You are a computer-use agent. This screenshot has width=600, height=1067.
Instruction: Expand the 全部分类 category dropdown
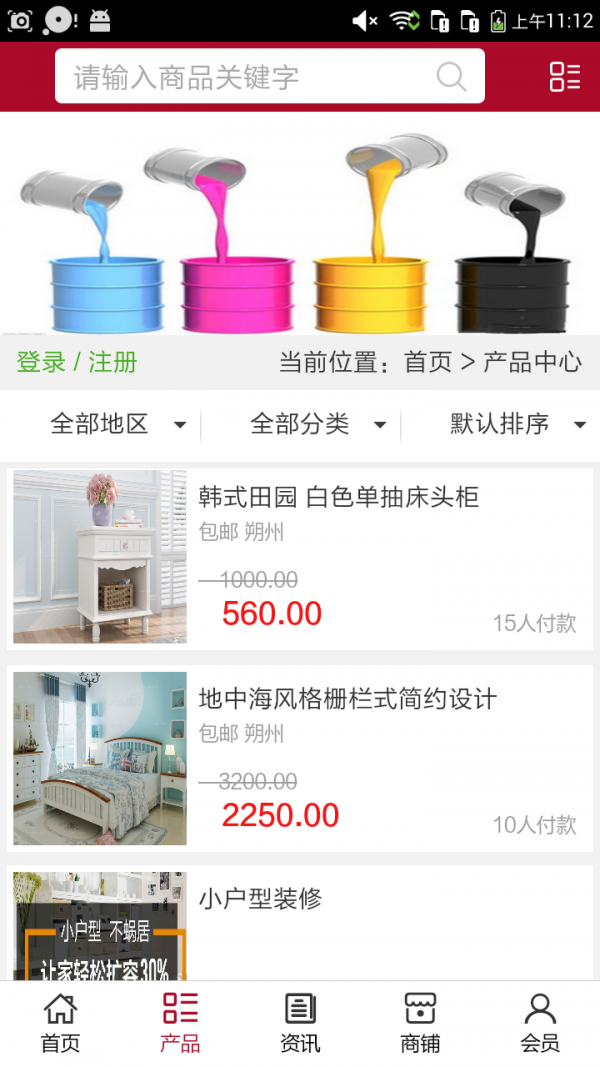coord(316,424)
